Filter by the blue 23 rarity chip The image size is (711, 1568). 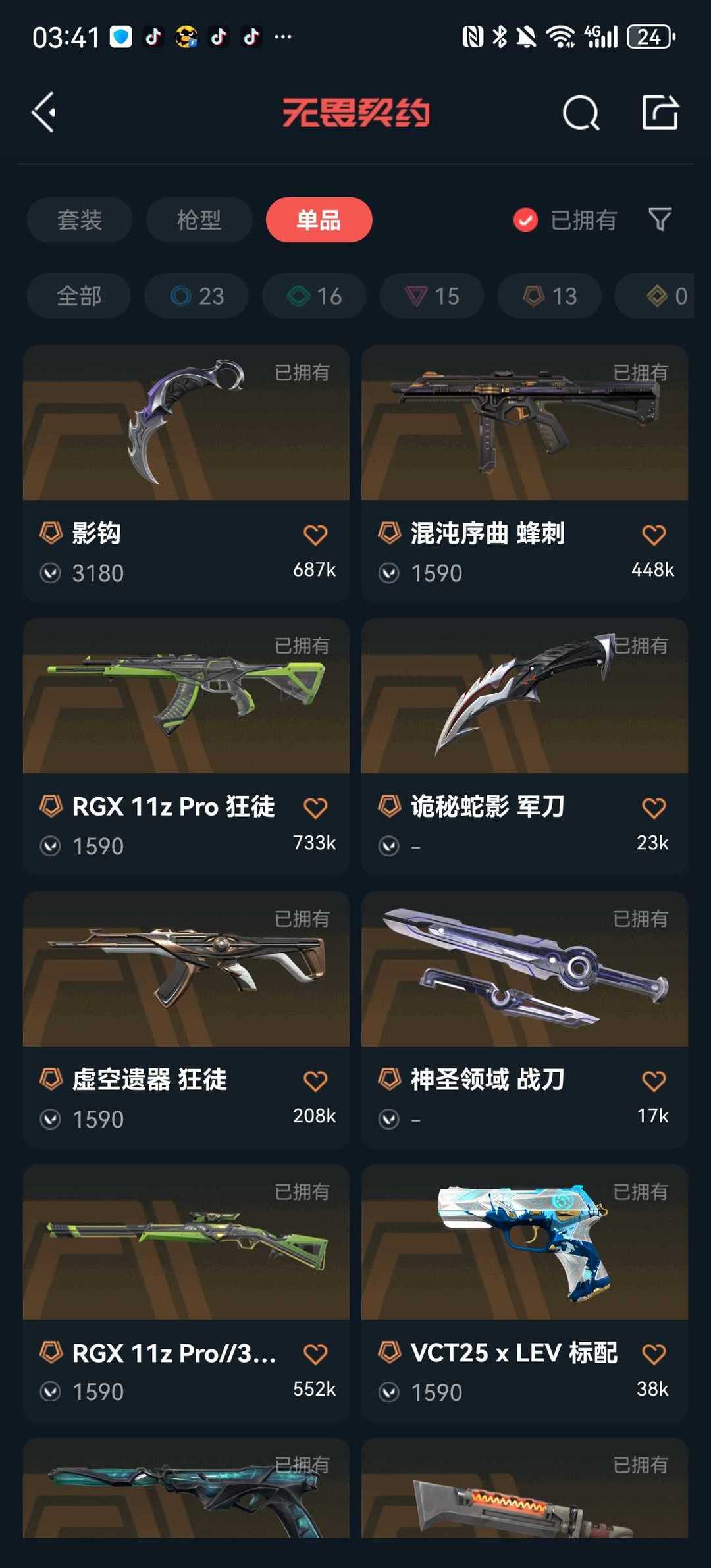coord(197,296)
